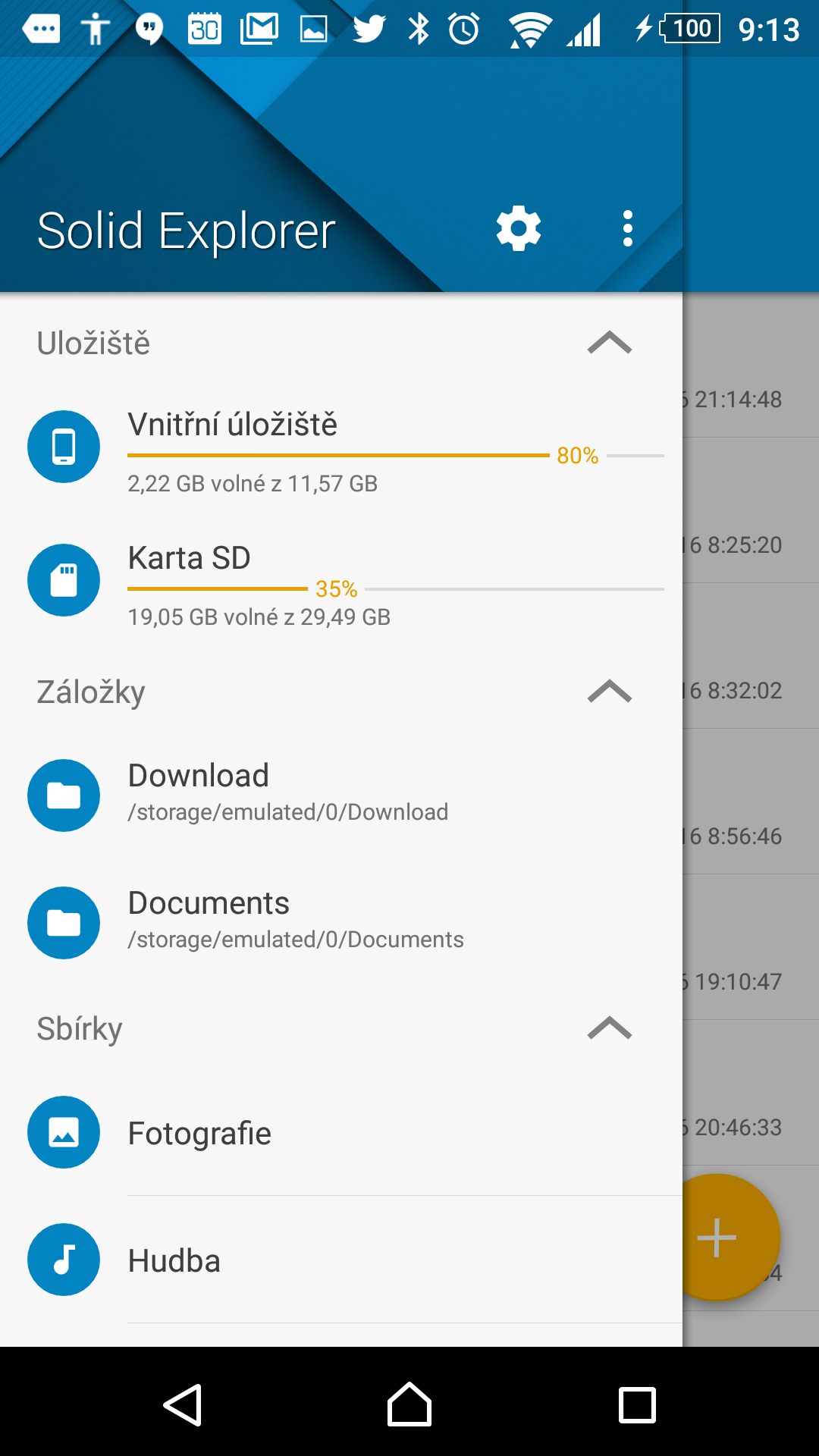Open the Hudba collection
819x1456 pixels.
(x=341, y=1260)
